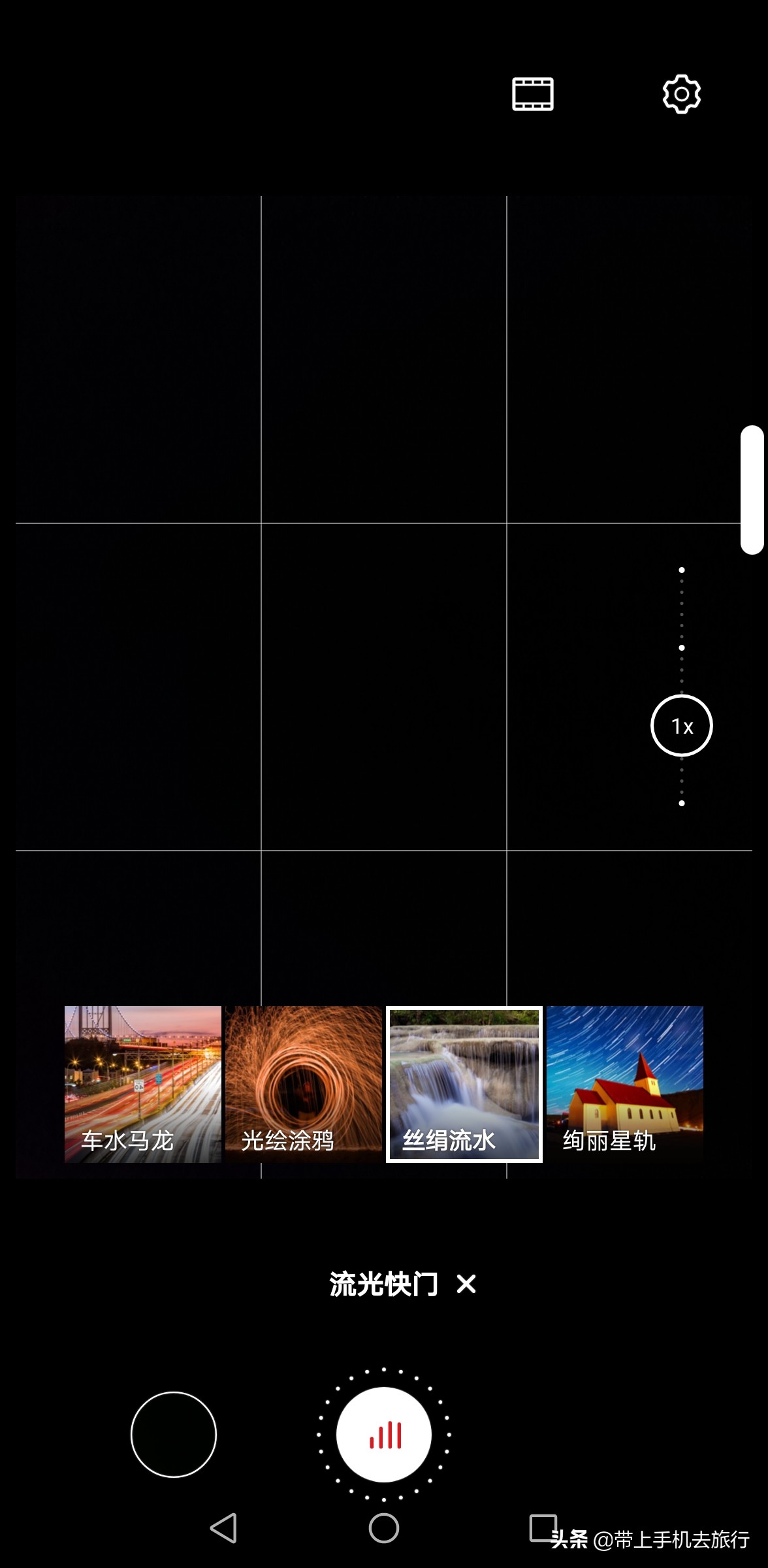Choose the 光绘涂鸦 light painting mode
The height and width of the screenshot is (1568, 768).
(x=303, y=1084)
